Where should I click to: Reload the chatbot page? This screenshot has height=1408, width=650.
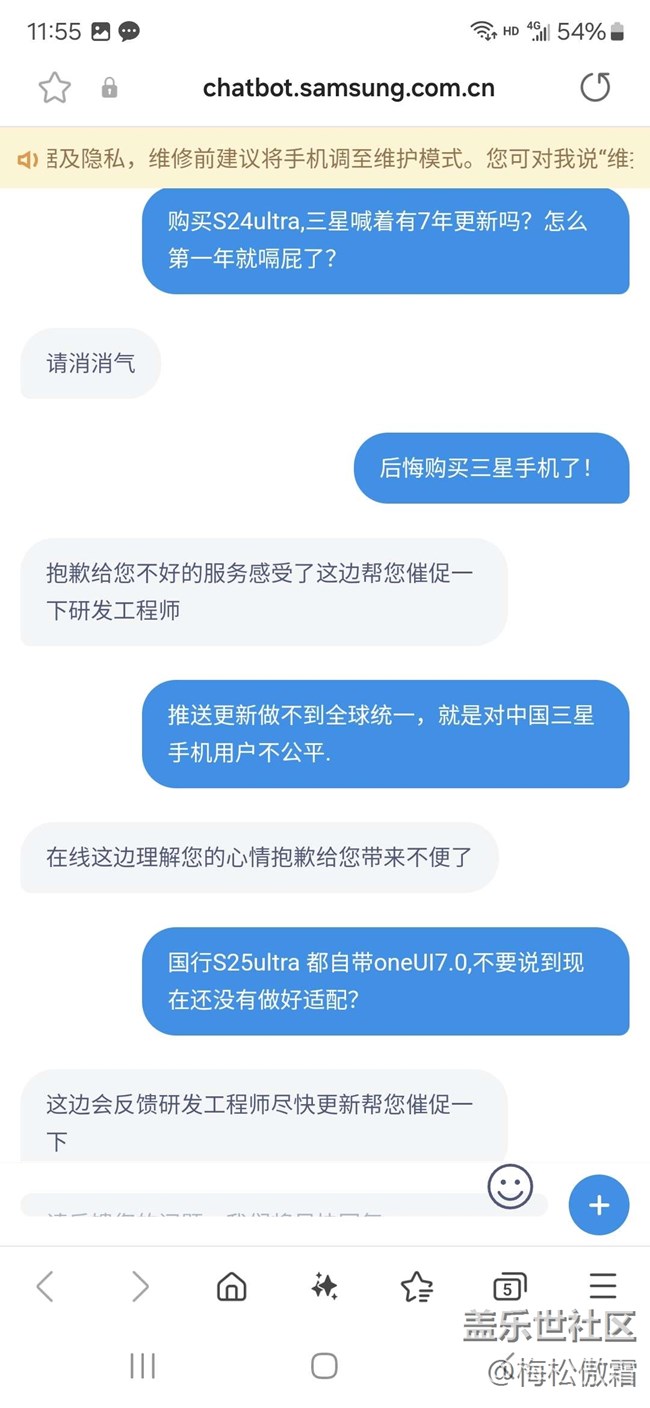tap(595, 88)
